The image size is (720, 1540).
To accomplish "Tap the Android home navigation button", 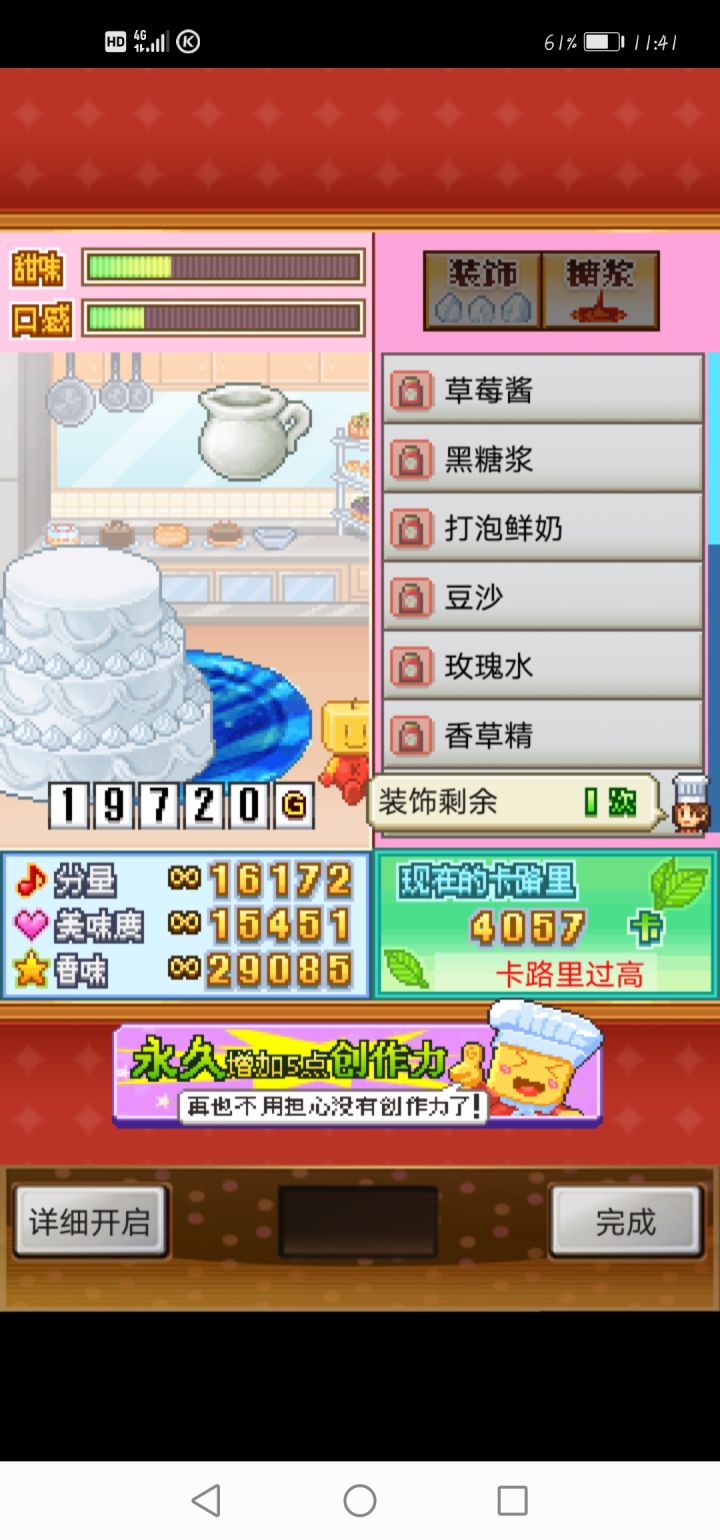I will click(359, 1500).
